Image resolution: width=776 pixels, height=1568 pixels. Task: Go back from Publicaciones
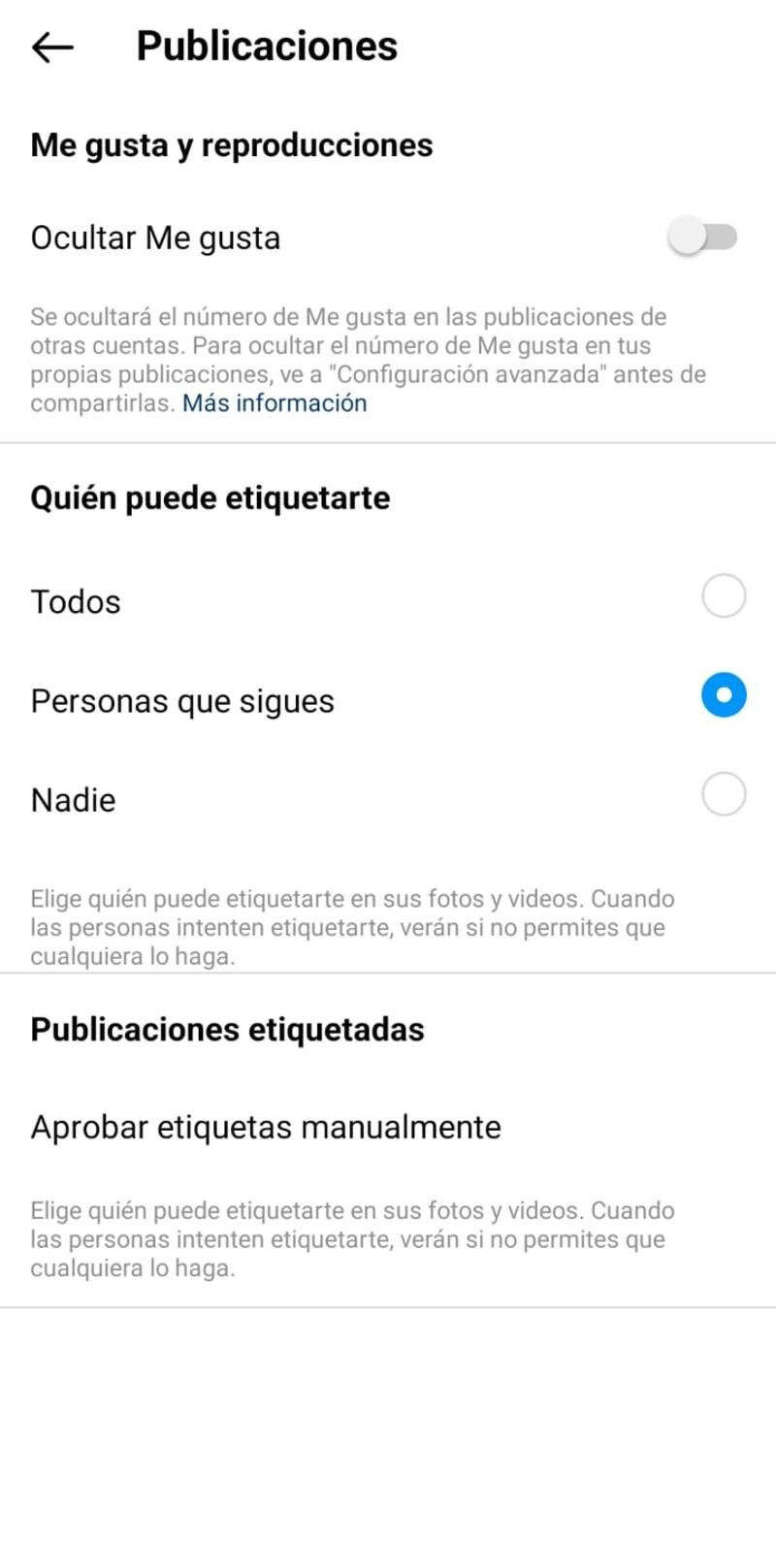point(52,47)
